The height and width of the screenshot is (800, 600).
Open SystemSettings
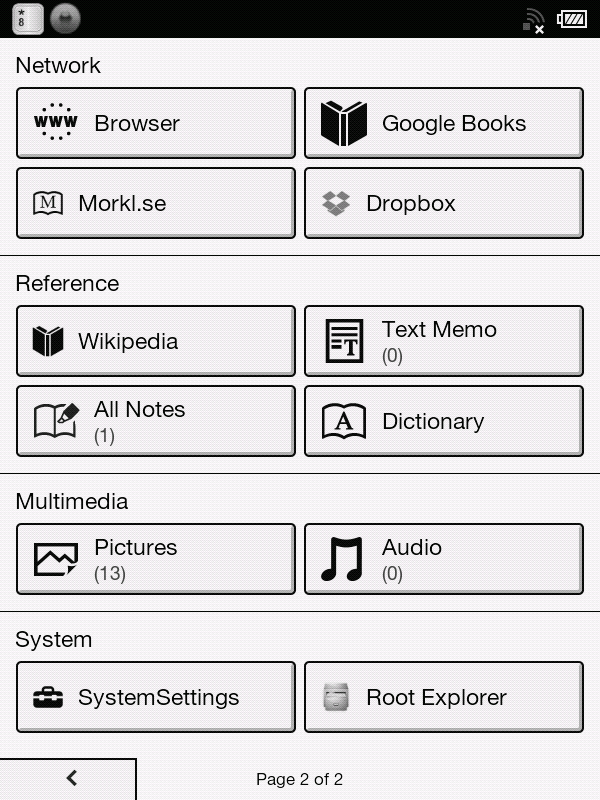click(156, 697)
